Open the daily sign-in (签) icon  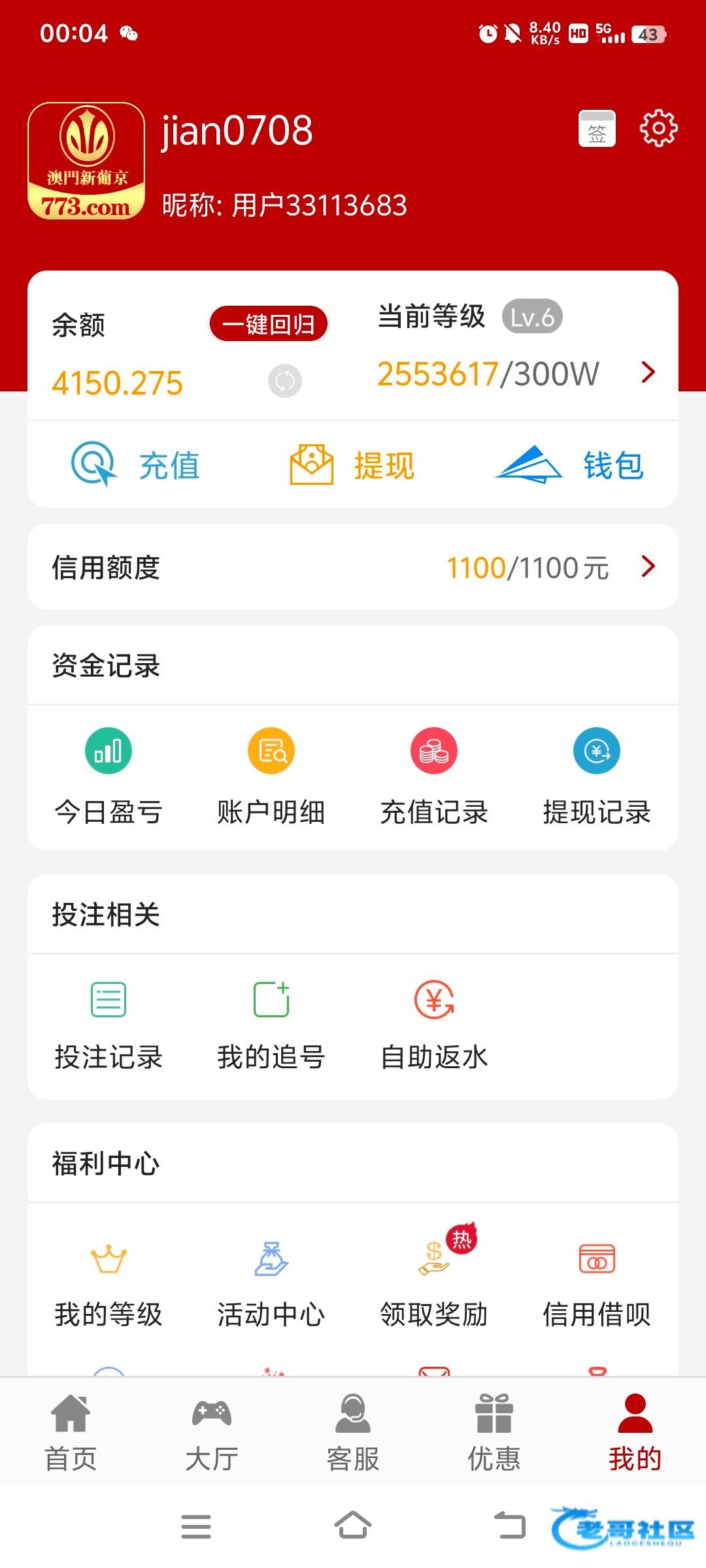coord(597,129)
